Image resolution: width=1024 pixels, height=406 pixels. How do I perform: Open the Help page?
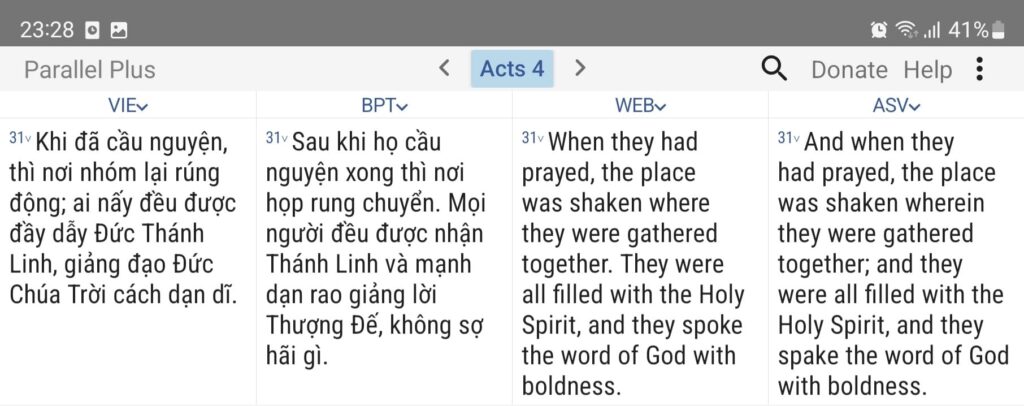coord(928,70)
